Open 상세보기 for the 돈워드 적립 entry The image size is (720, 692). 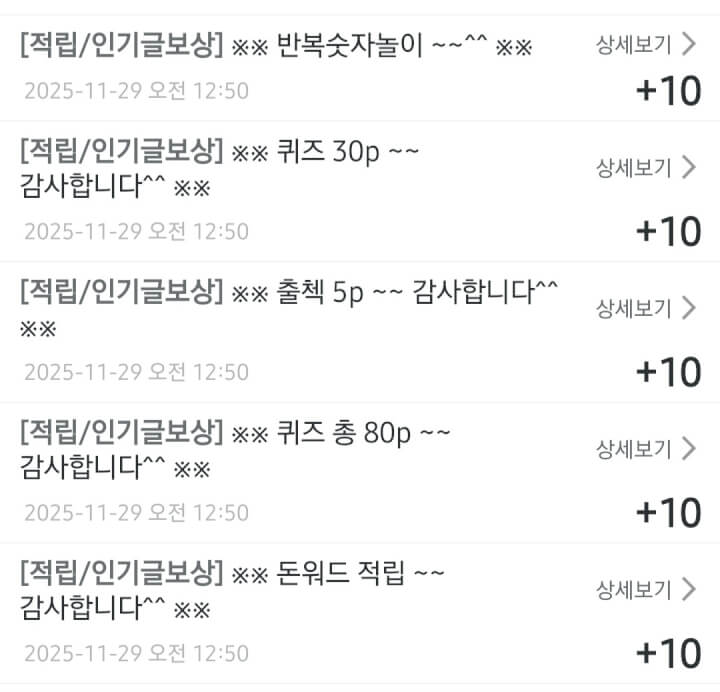click(x=645, y=590)
